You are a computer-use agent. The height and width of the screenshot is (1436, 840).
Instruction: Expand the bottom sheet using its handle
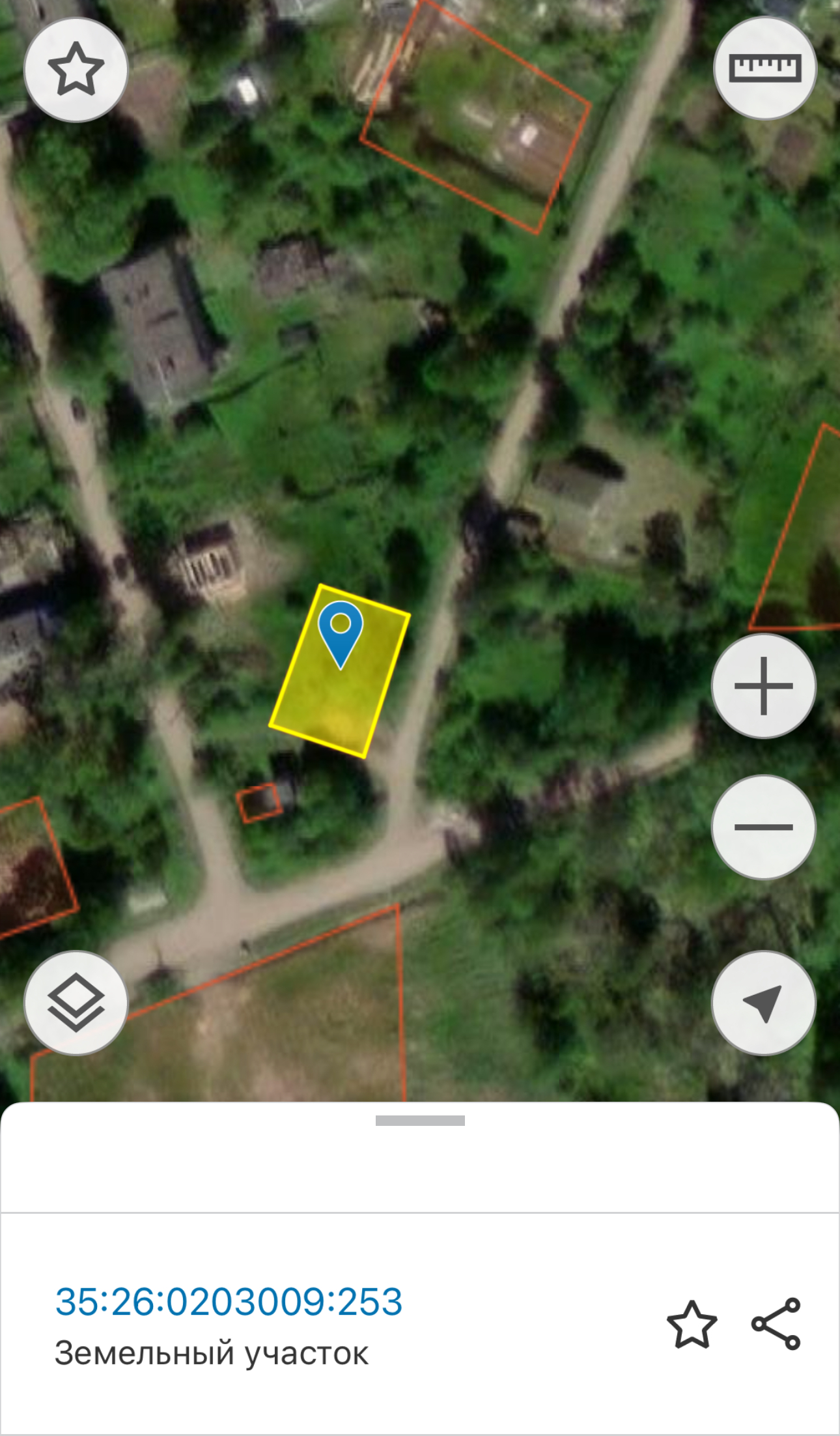(x=420, y=1121)
